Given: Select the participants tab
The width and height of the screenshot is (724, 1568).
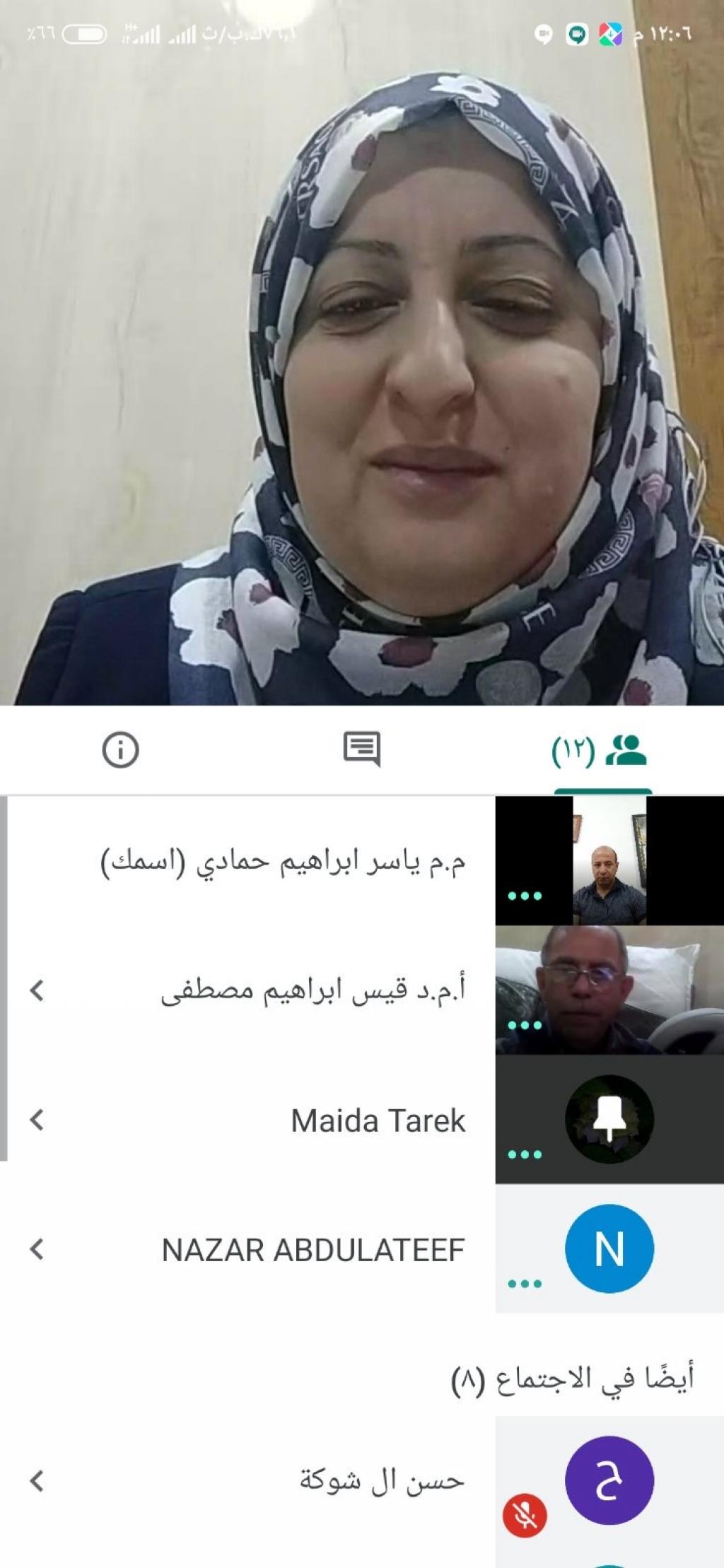Looking at the screenshot, I should click(601, 751).
